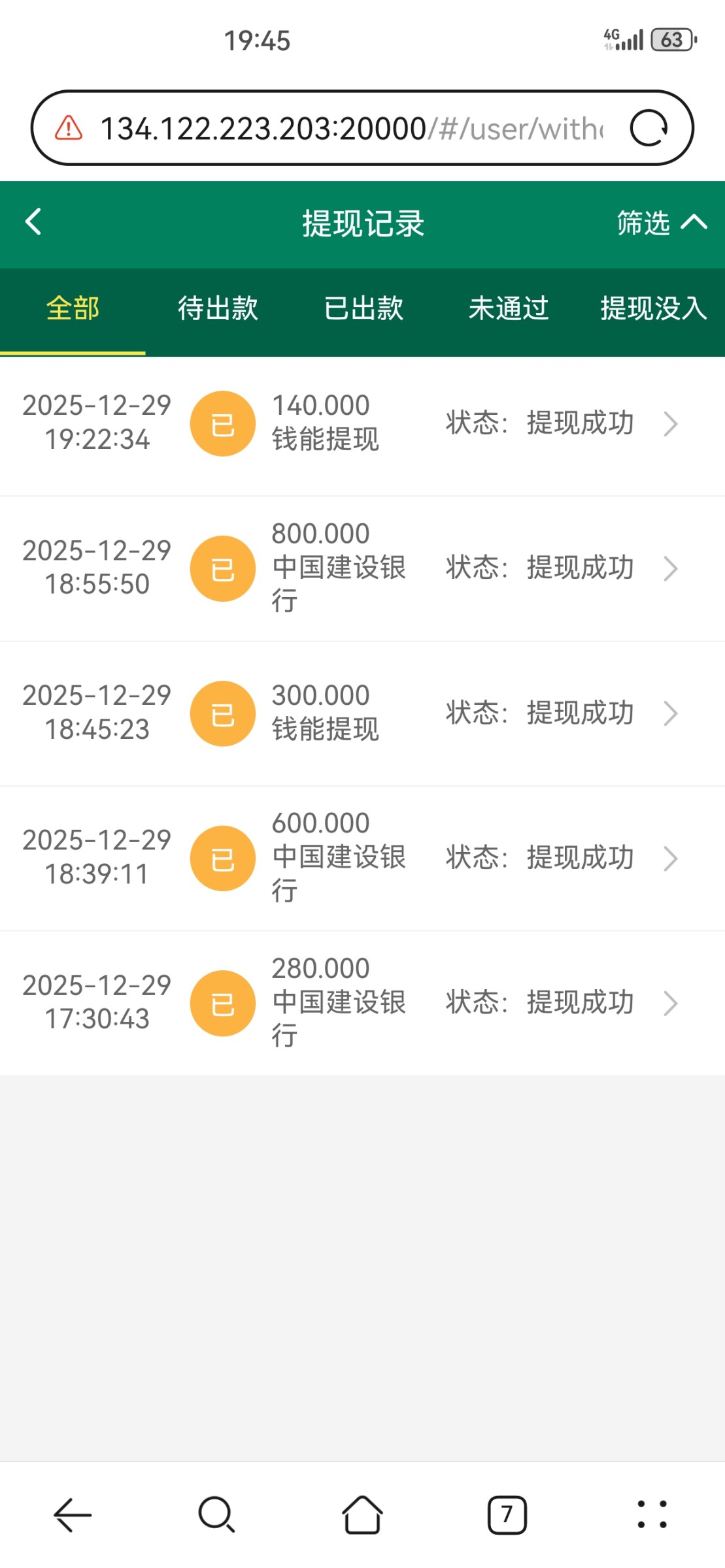Switch to the 待出款 tab

tap(218, 308)
